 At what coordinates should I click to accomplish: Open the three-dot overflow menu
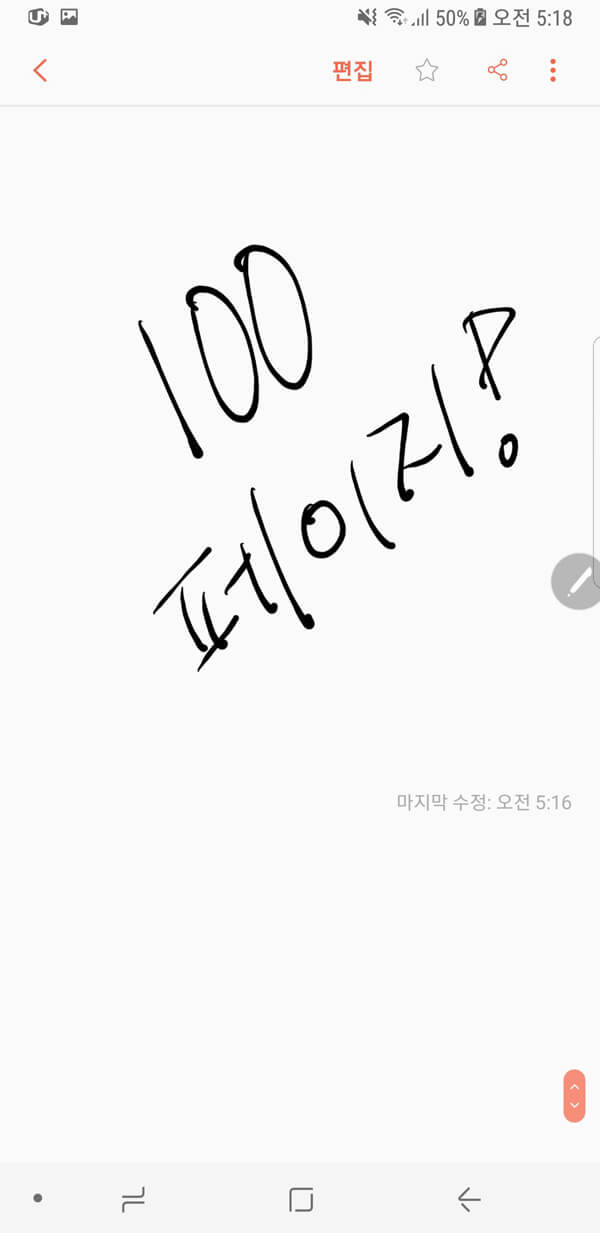553,70
